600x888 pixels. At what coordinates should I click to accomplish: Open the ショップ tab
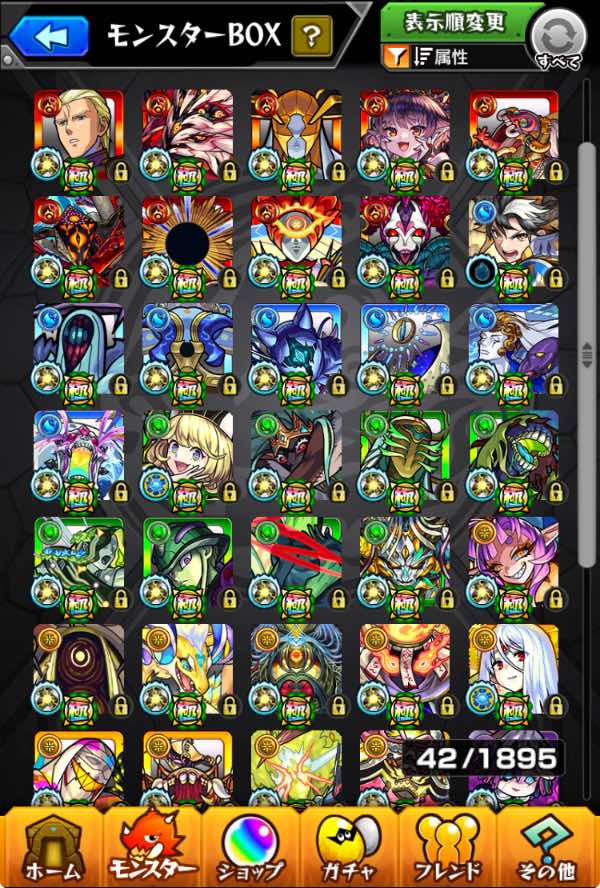click(x=250, y=848)
